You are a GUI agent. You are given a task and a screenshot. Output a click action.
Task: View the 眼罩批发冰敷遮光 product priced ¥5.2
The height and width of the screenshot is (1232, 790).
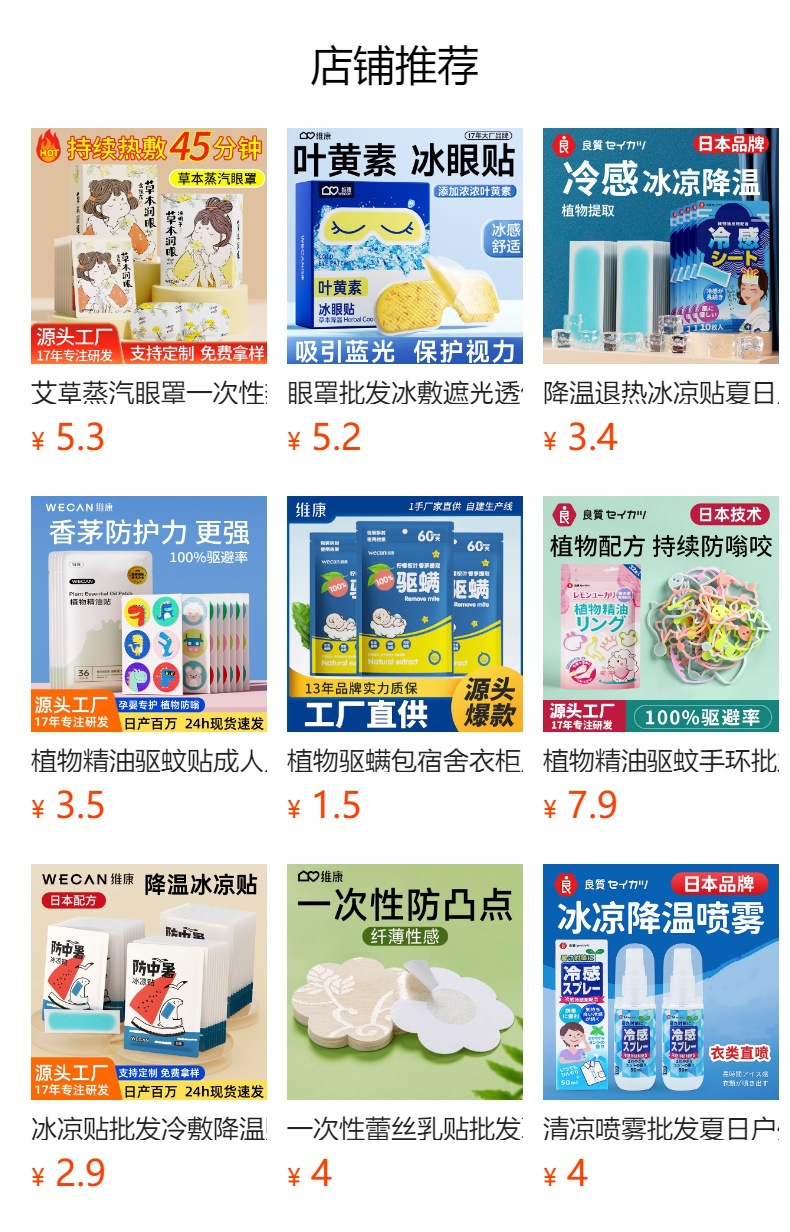404,246
